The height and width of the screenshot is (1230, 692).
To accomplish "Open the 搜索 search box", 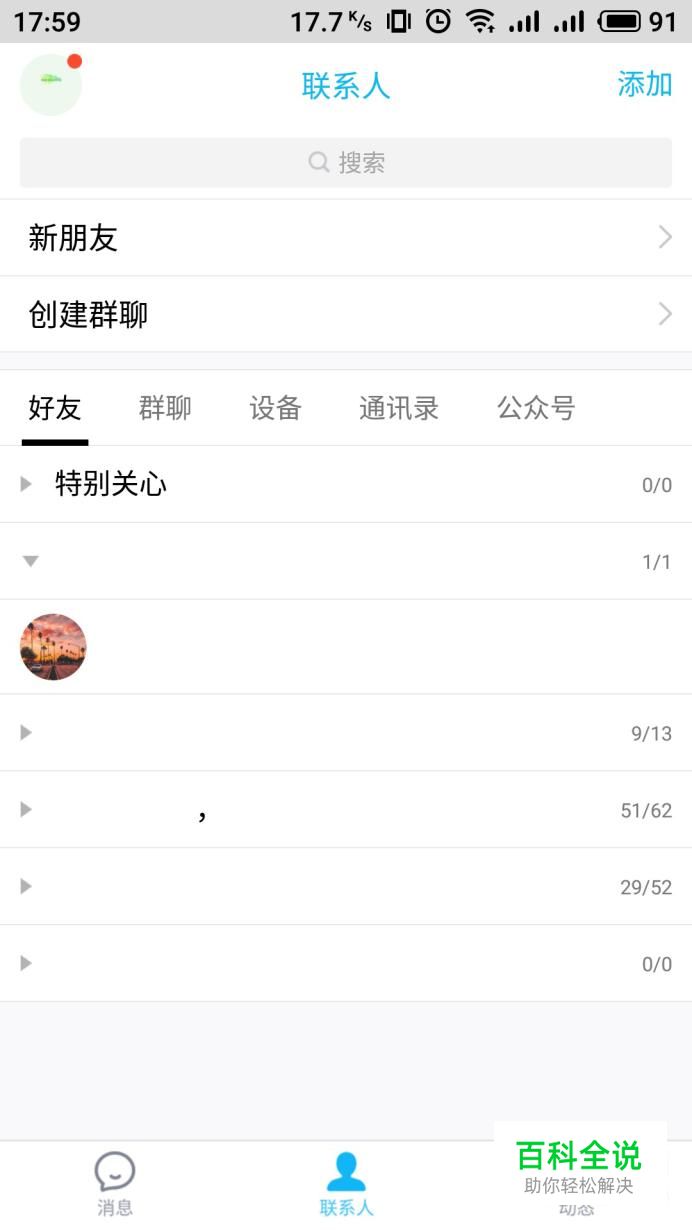I will (x=346, y=163).
